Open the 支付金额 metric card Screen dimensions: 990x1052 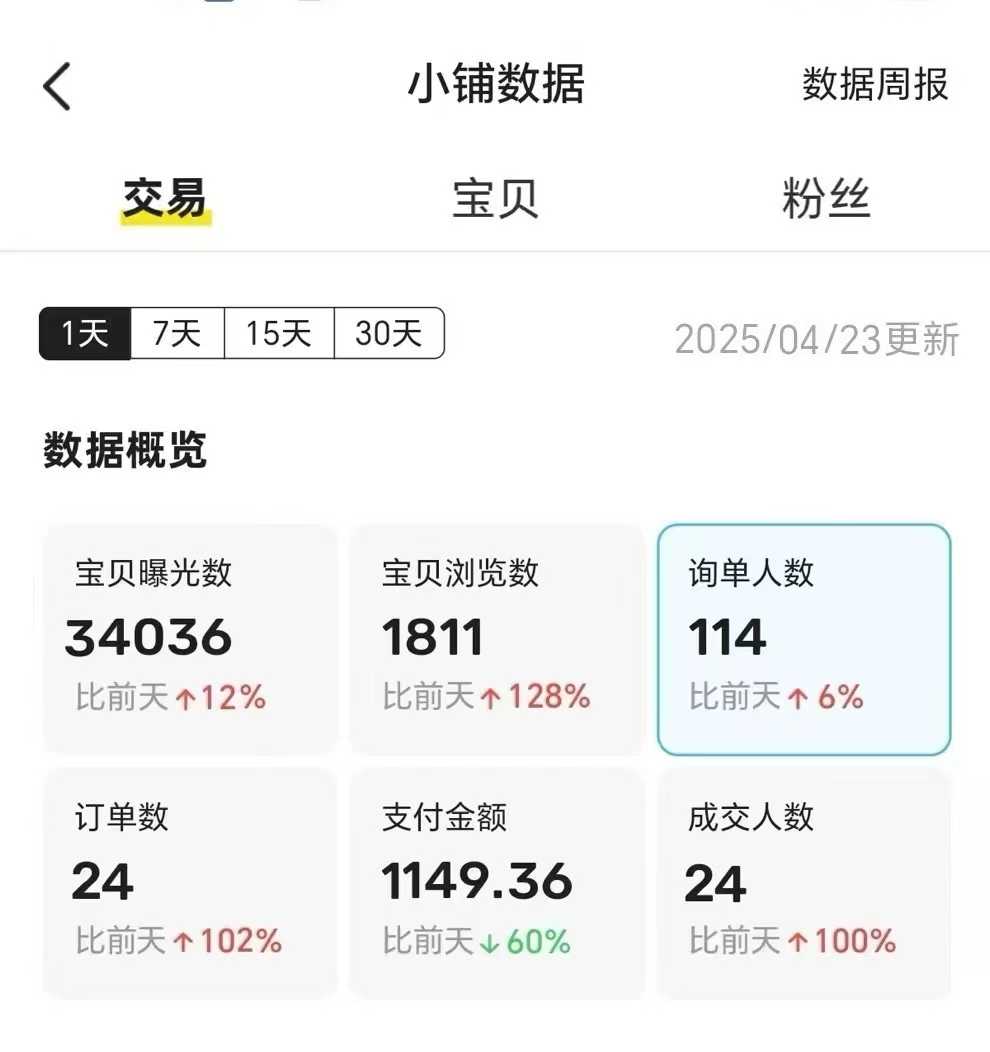click(x=497, y=880)
